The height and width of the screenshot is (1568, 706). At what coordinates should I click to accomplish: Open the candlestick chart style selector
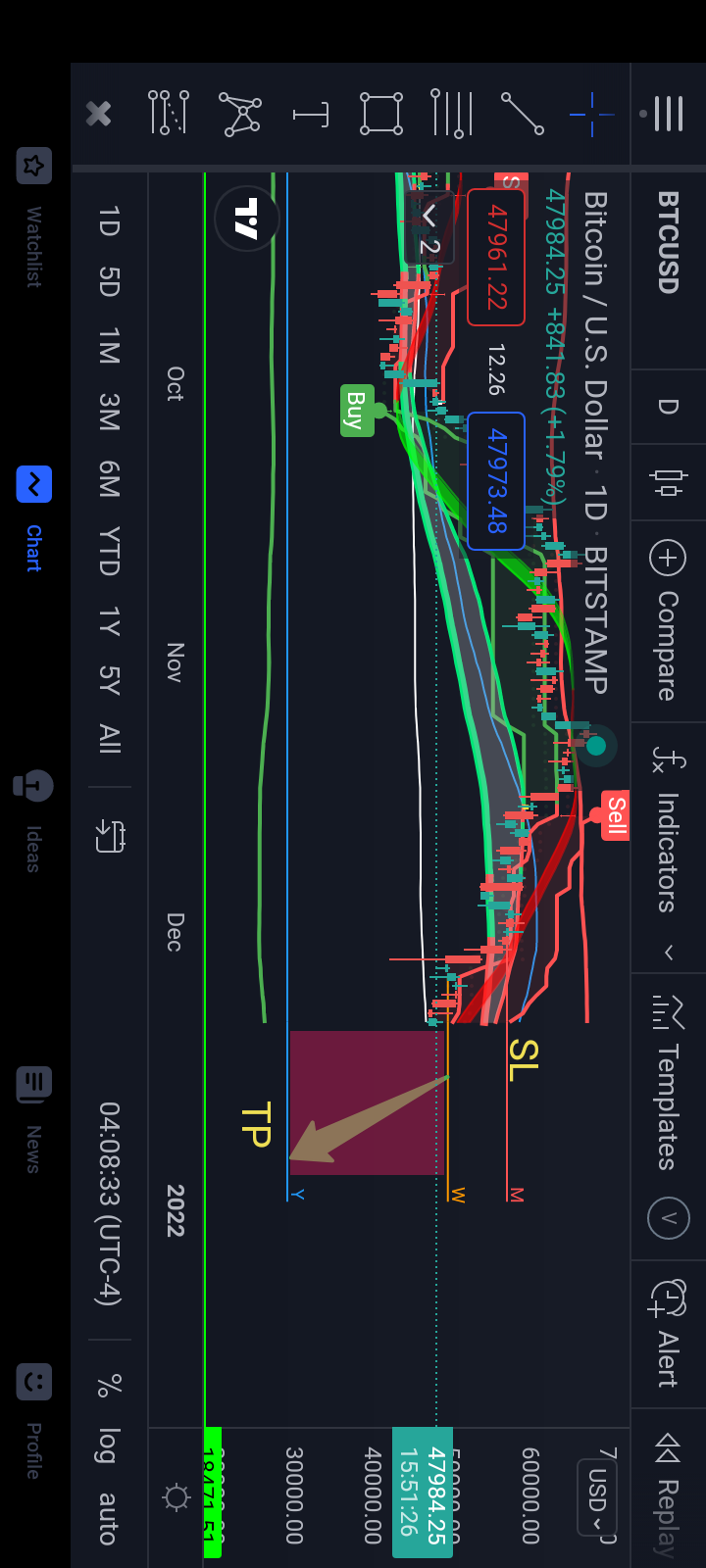[x=668, y=482]
